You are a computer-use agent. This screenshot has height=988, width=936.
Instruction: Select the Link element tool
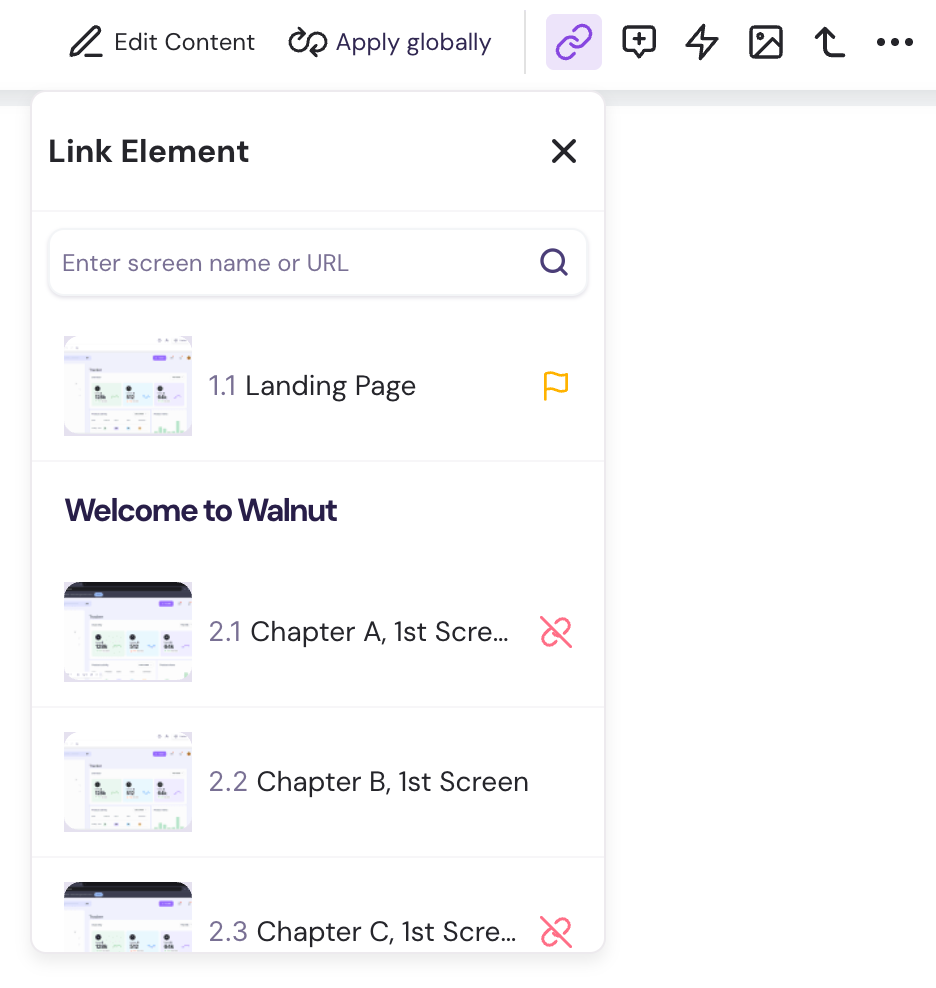click(573, 42)
